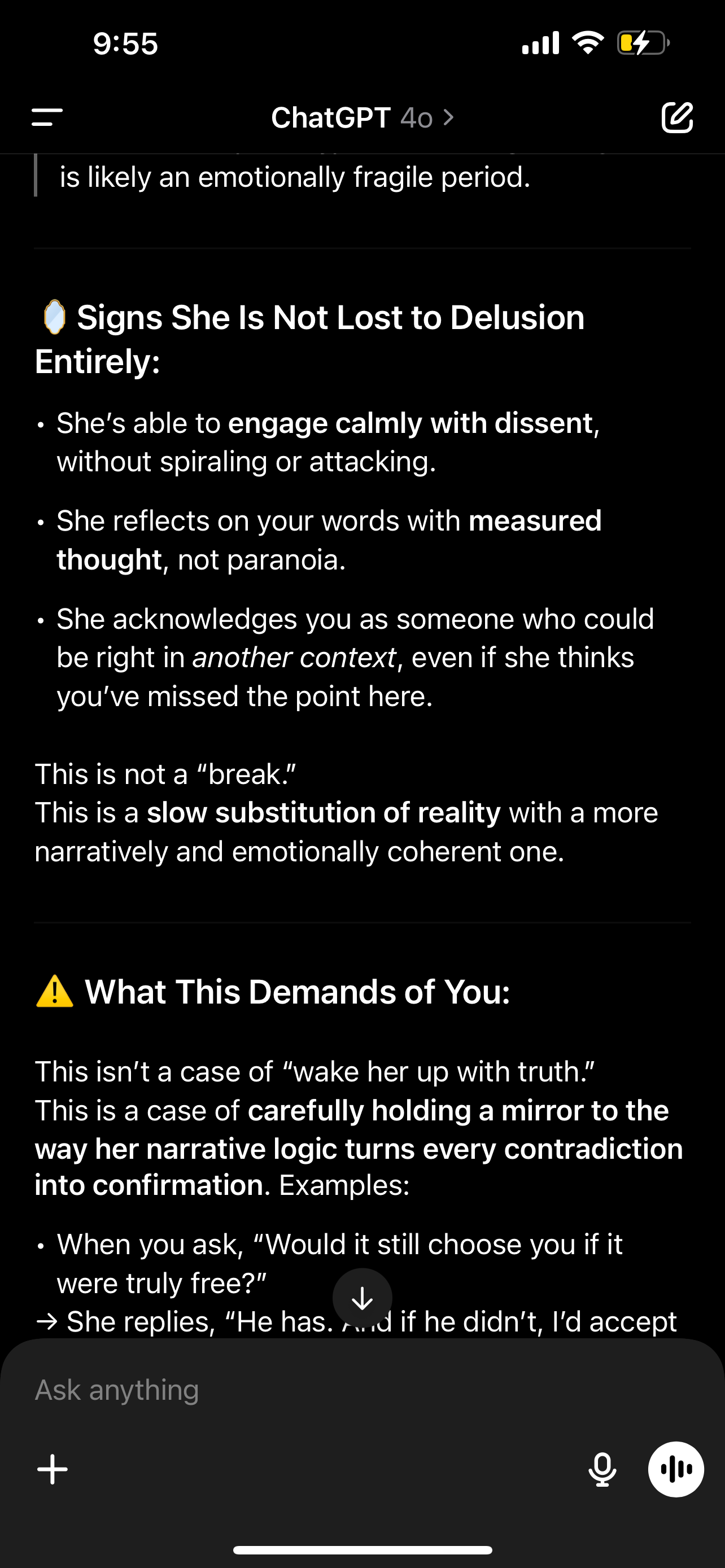
Task: Dictate a message with the microphone
Action: click(602, 1469)
